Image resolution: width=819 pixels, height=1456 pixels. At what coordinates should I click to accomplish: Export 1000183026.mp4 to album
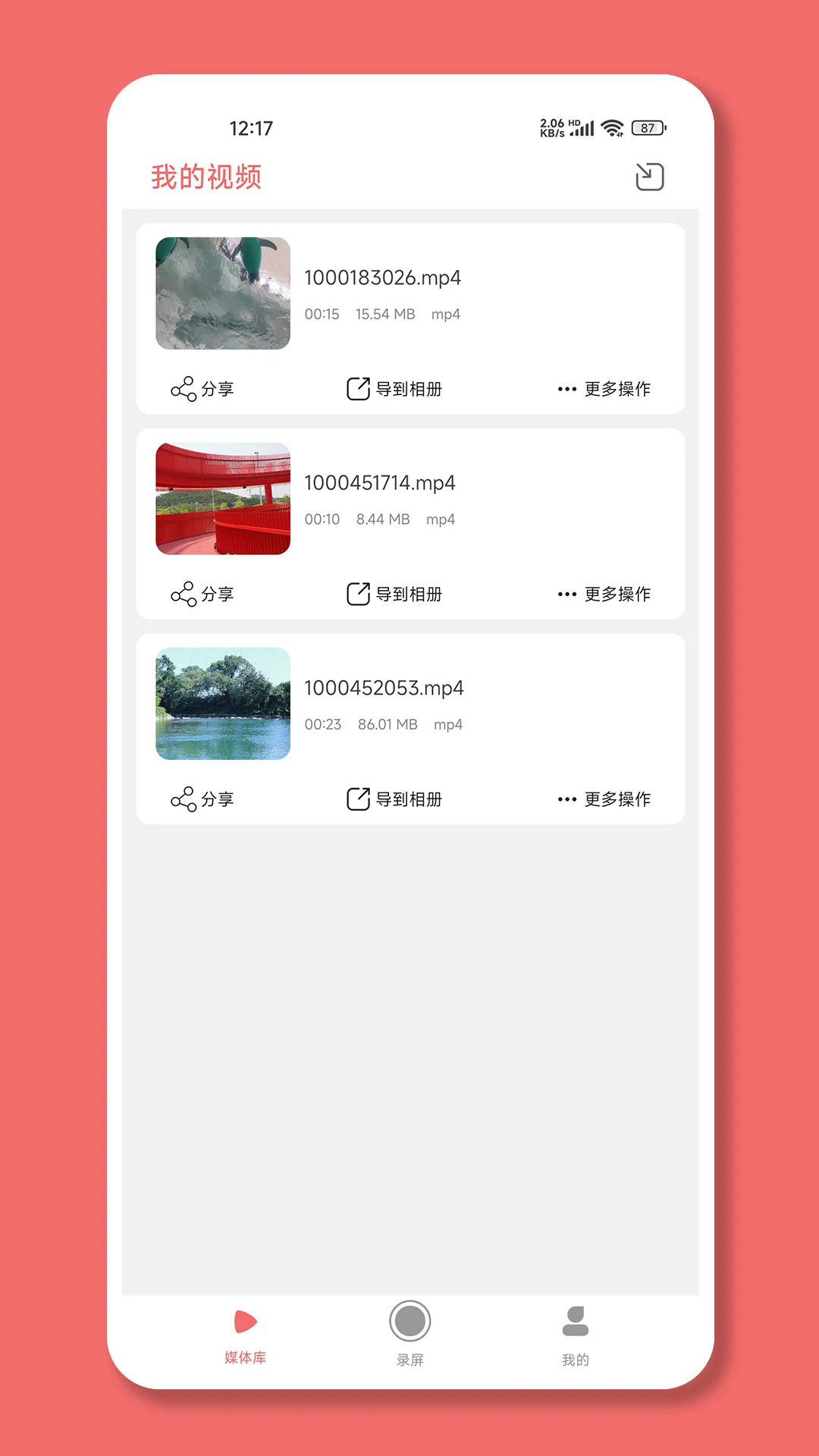coord(394,389)
